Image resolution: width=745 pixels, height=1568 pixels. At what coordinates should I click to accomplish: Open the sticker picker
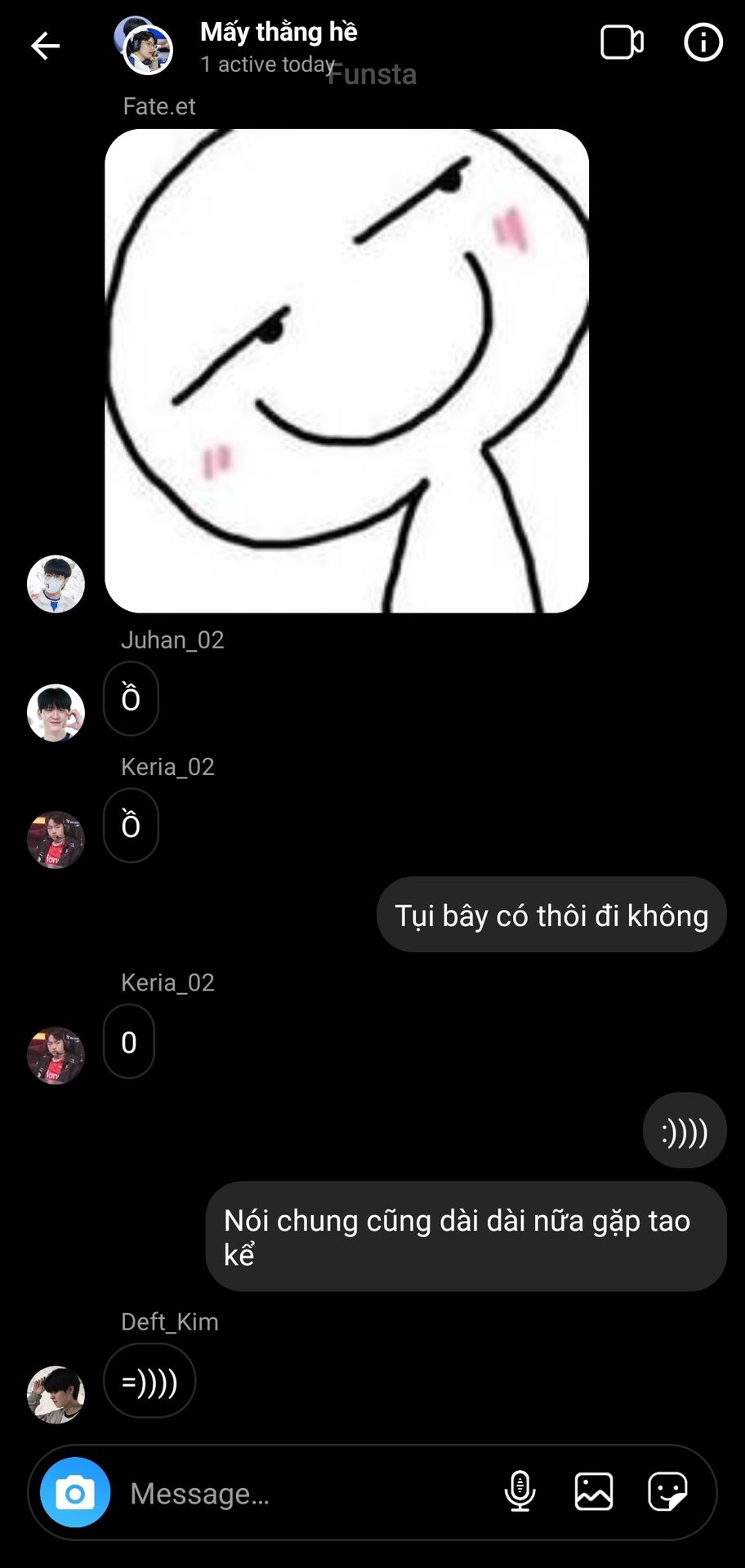(667, 1492)
